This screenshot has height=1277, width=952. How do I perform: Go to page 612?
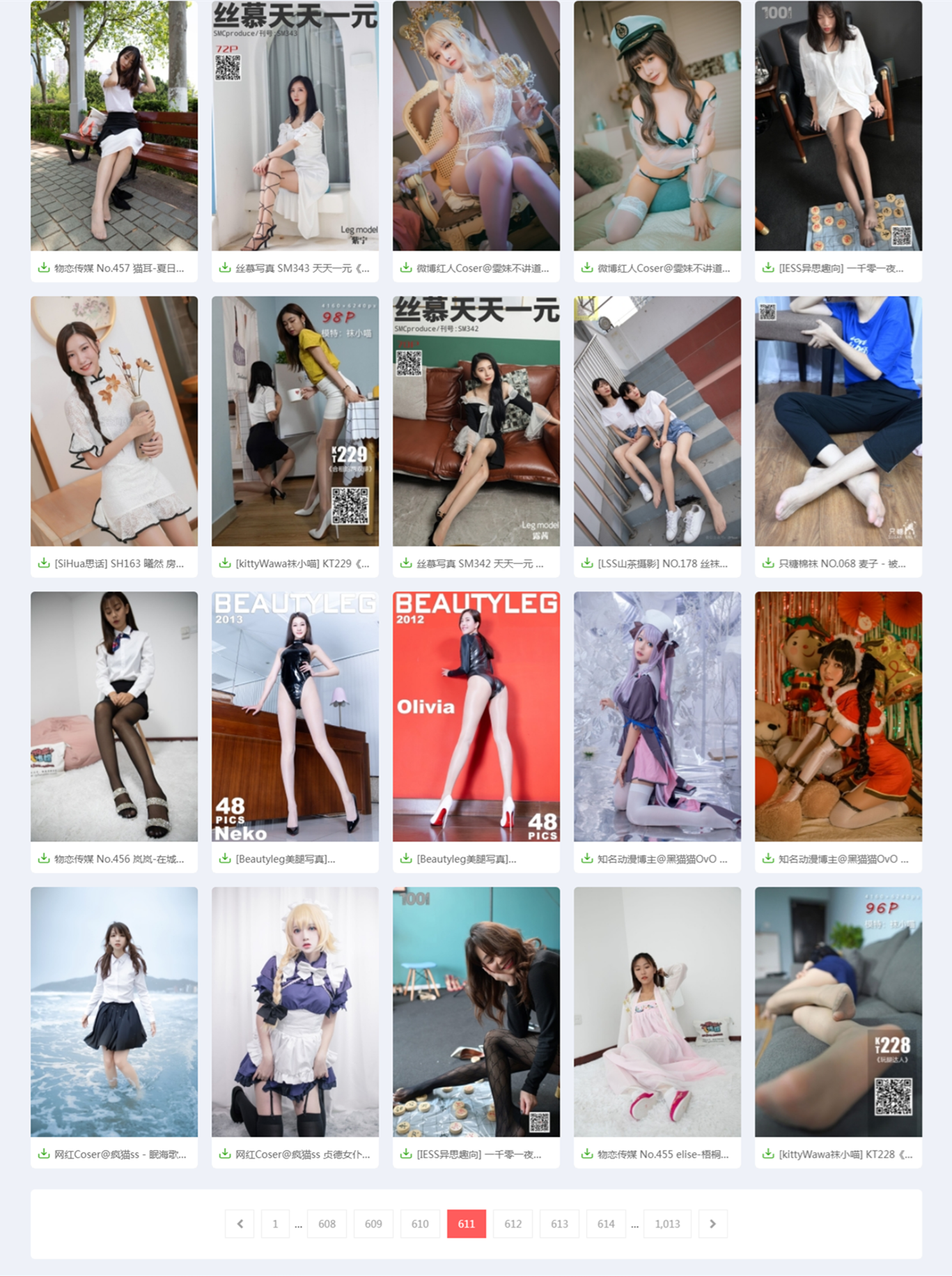(513, 1223)
